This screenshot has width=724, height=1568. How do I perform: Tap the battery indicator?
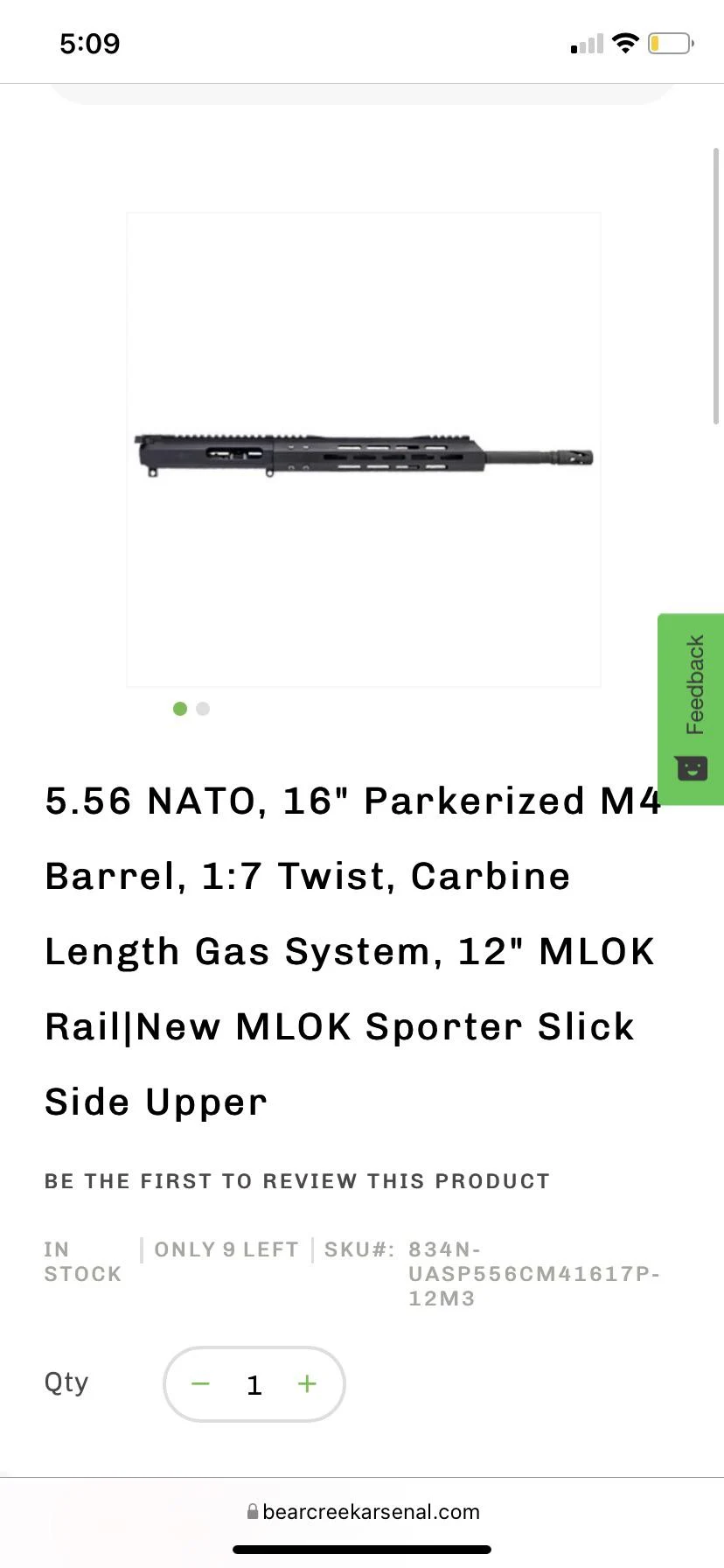[670, 42]
